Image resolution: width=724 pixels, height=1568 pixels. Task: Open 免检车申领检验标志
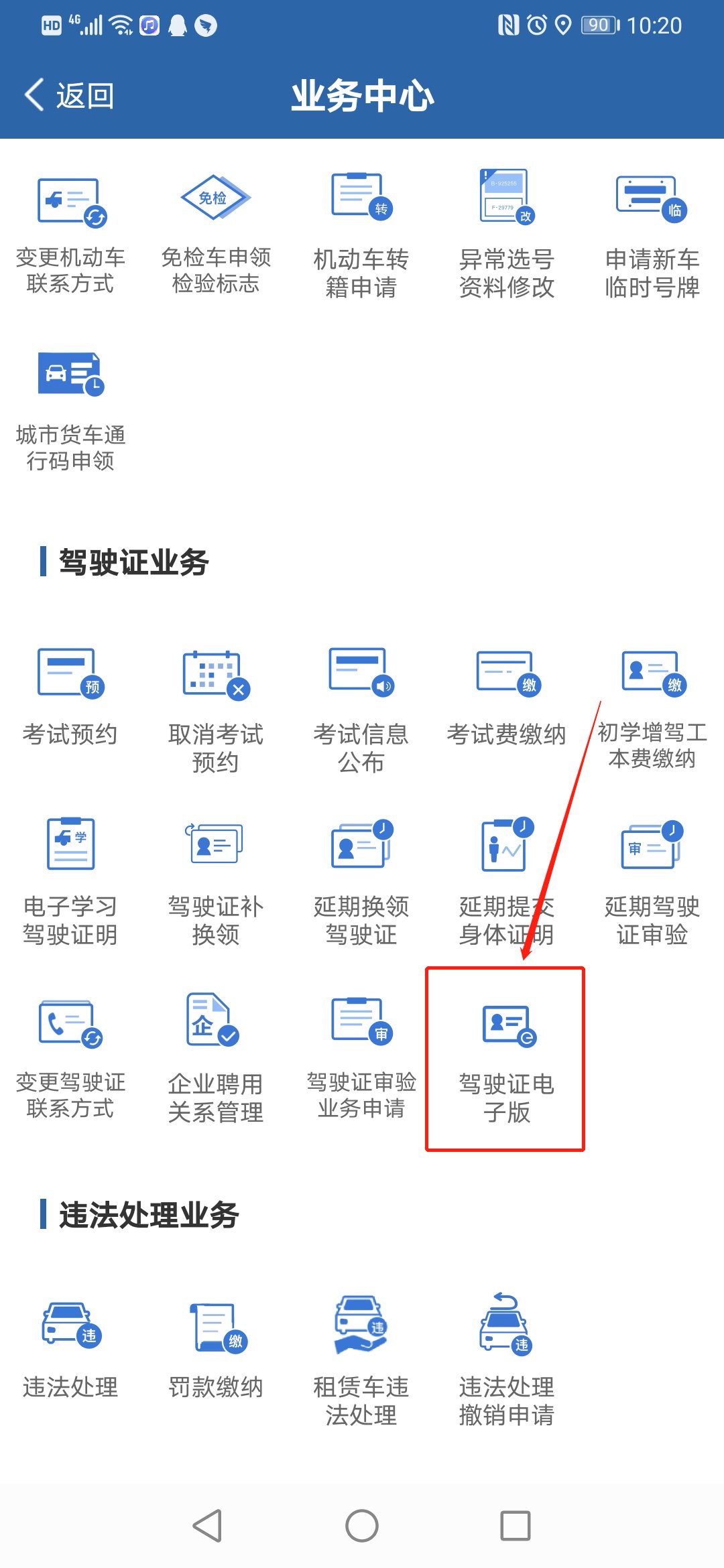tap(216, 235)
